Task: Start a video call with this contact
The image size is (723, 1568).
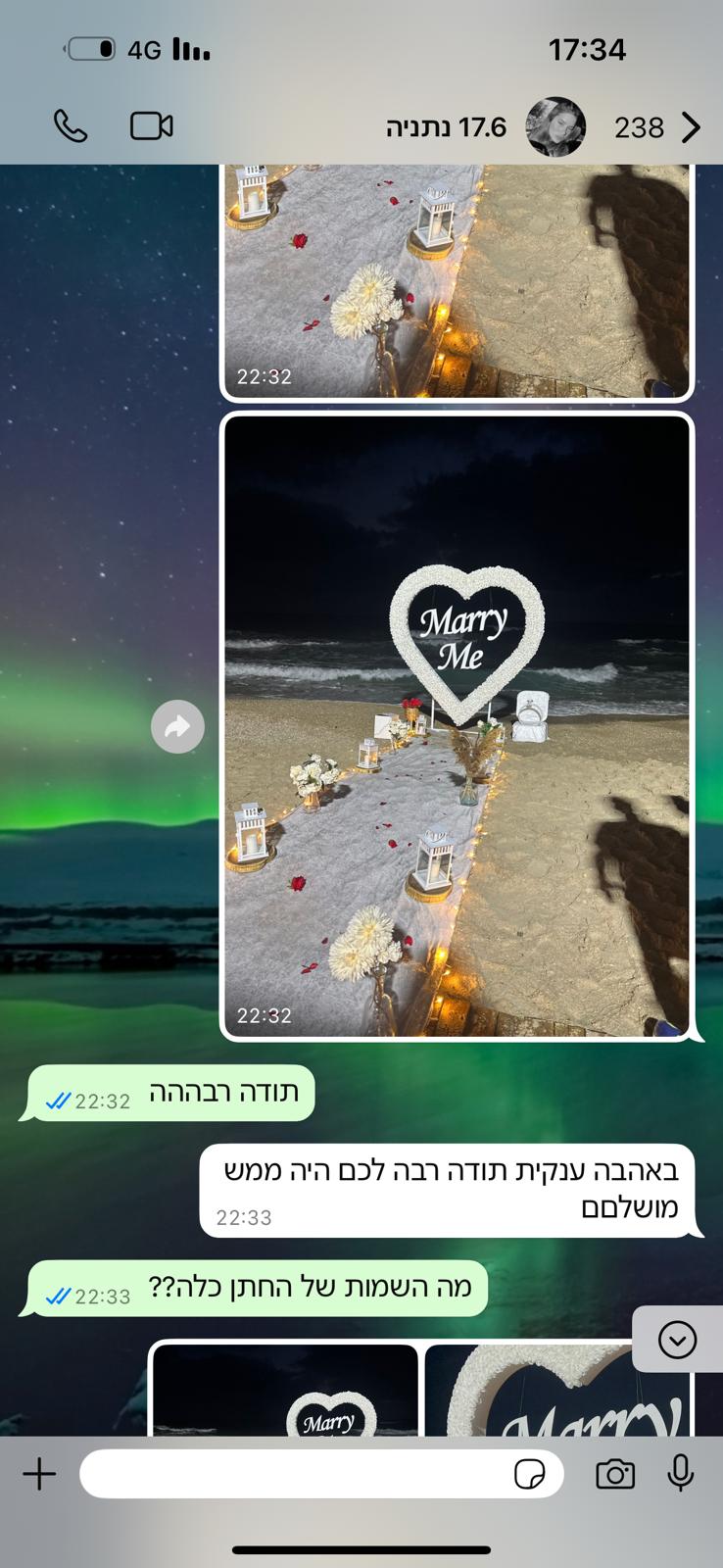Action: point(152,126)
